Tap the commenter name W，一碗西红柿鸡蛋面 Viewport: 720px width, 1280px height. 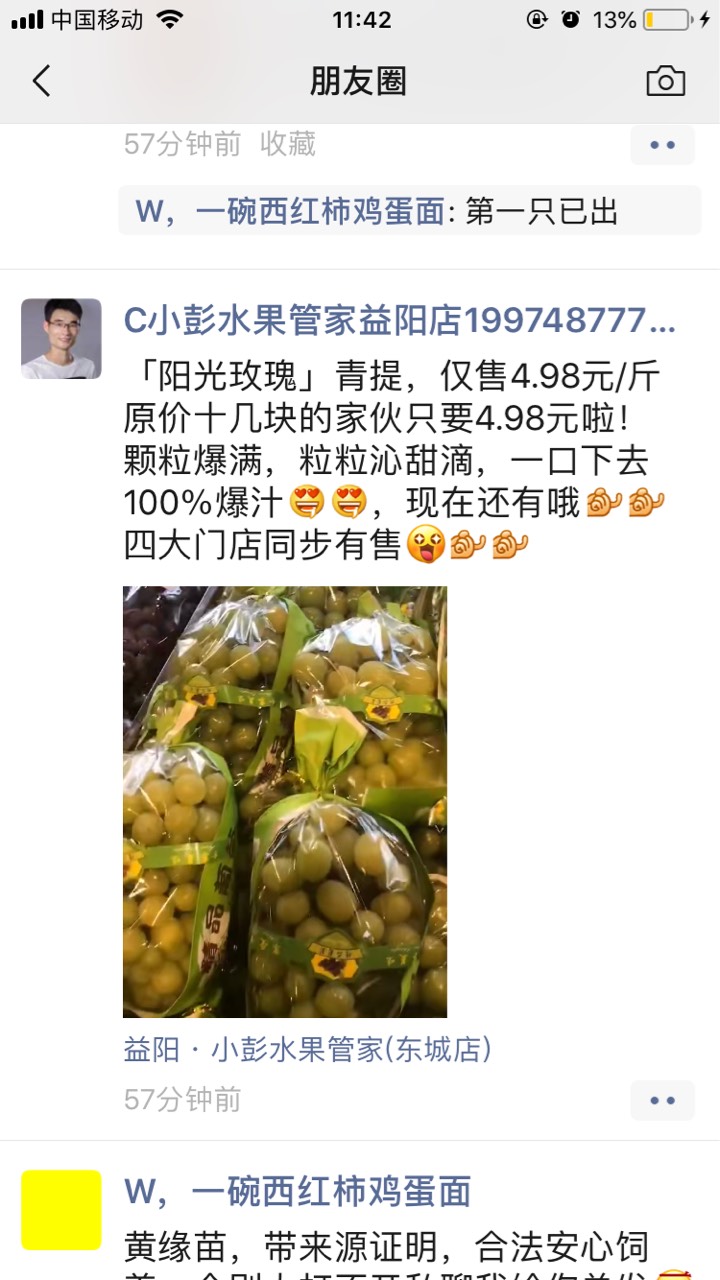pos(290,212)
